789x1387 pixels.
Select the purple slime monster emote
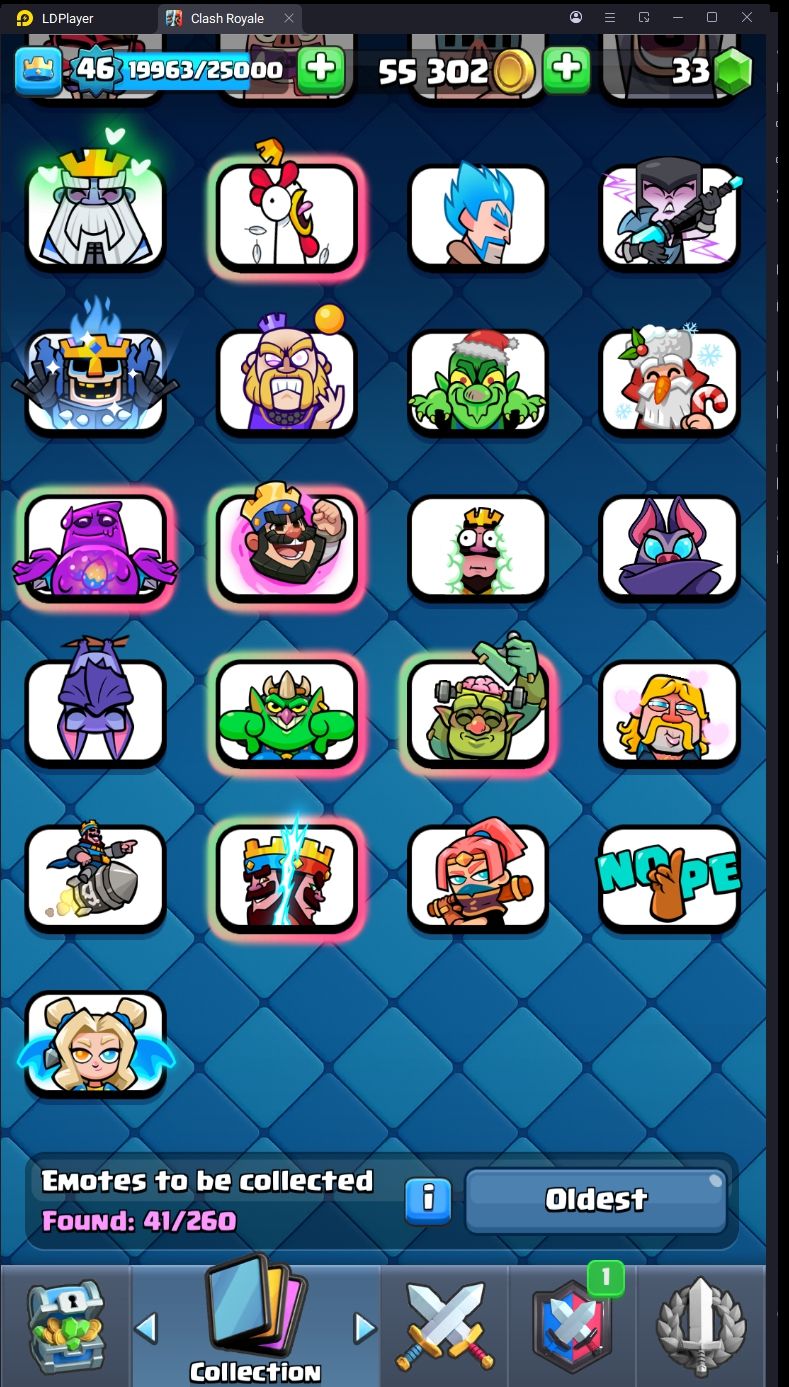pos(96,547)
